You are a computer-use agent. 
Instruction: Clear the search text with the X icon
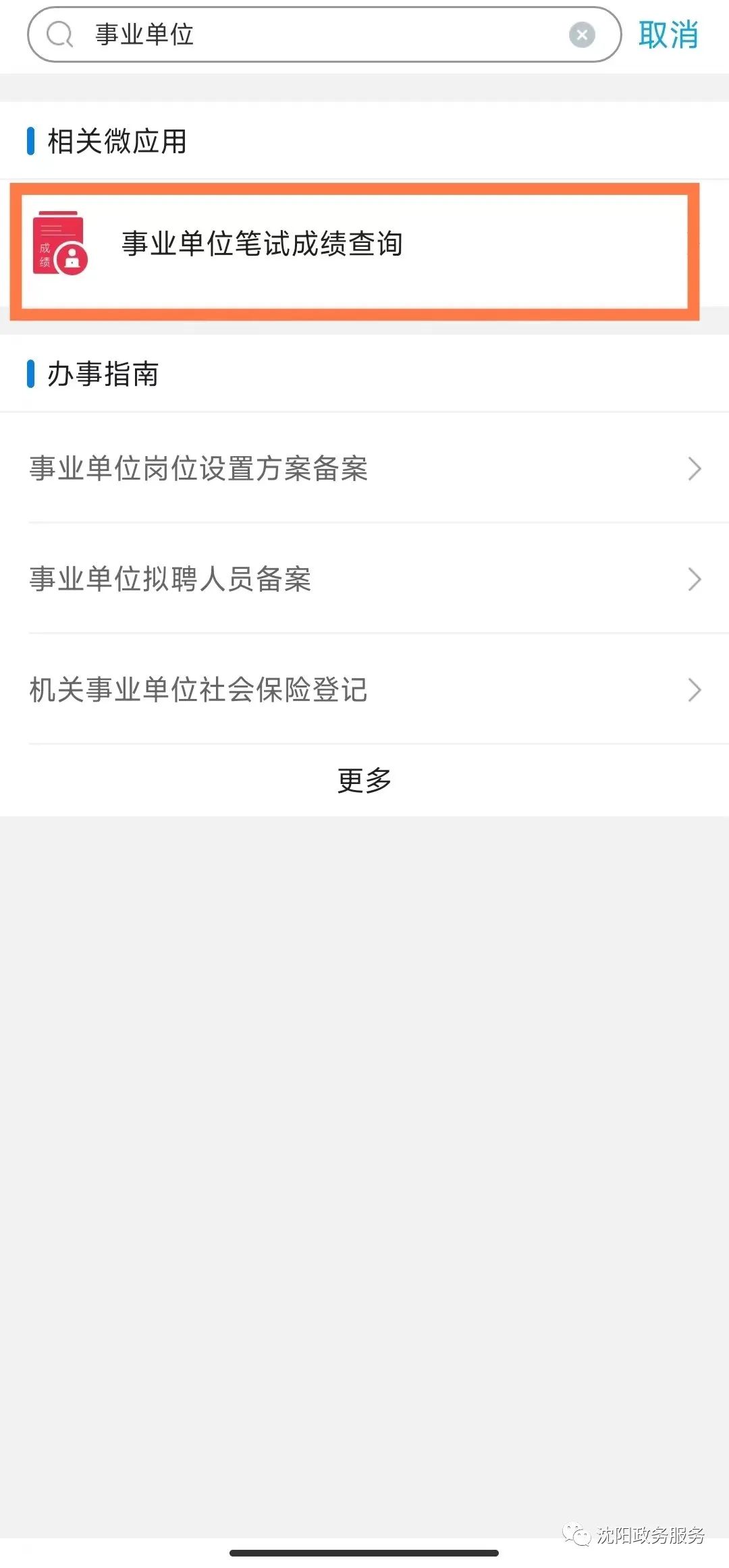click(582, 34)
